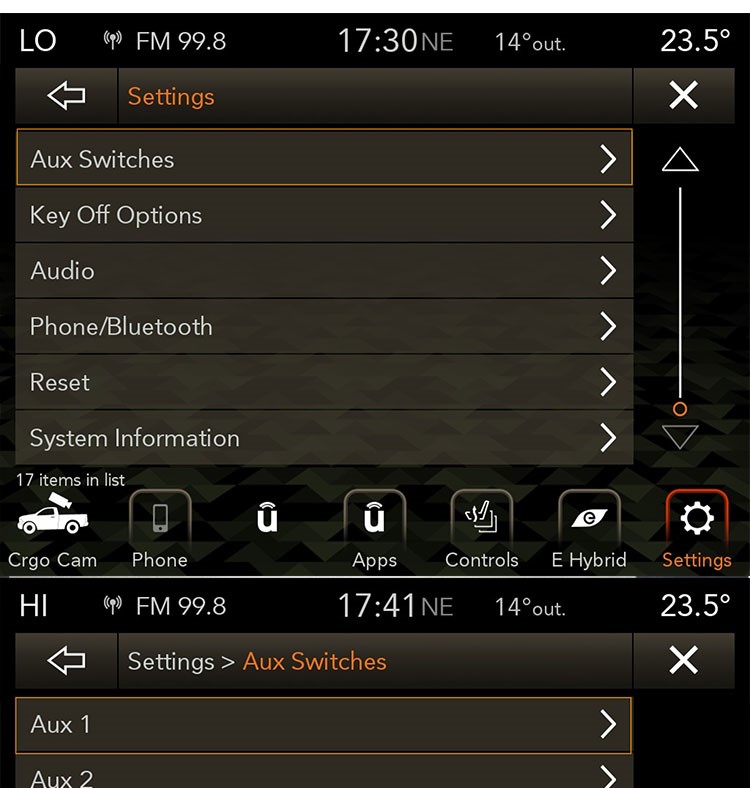Switch to the Phone tab
This screenshot has width=750, height=788.
(x=160, y=531)
